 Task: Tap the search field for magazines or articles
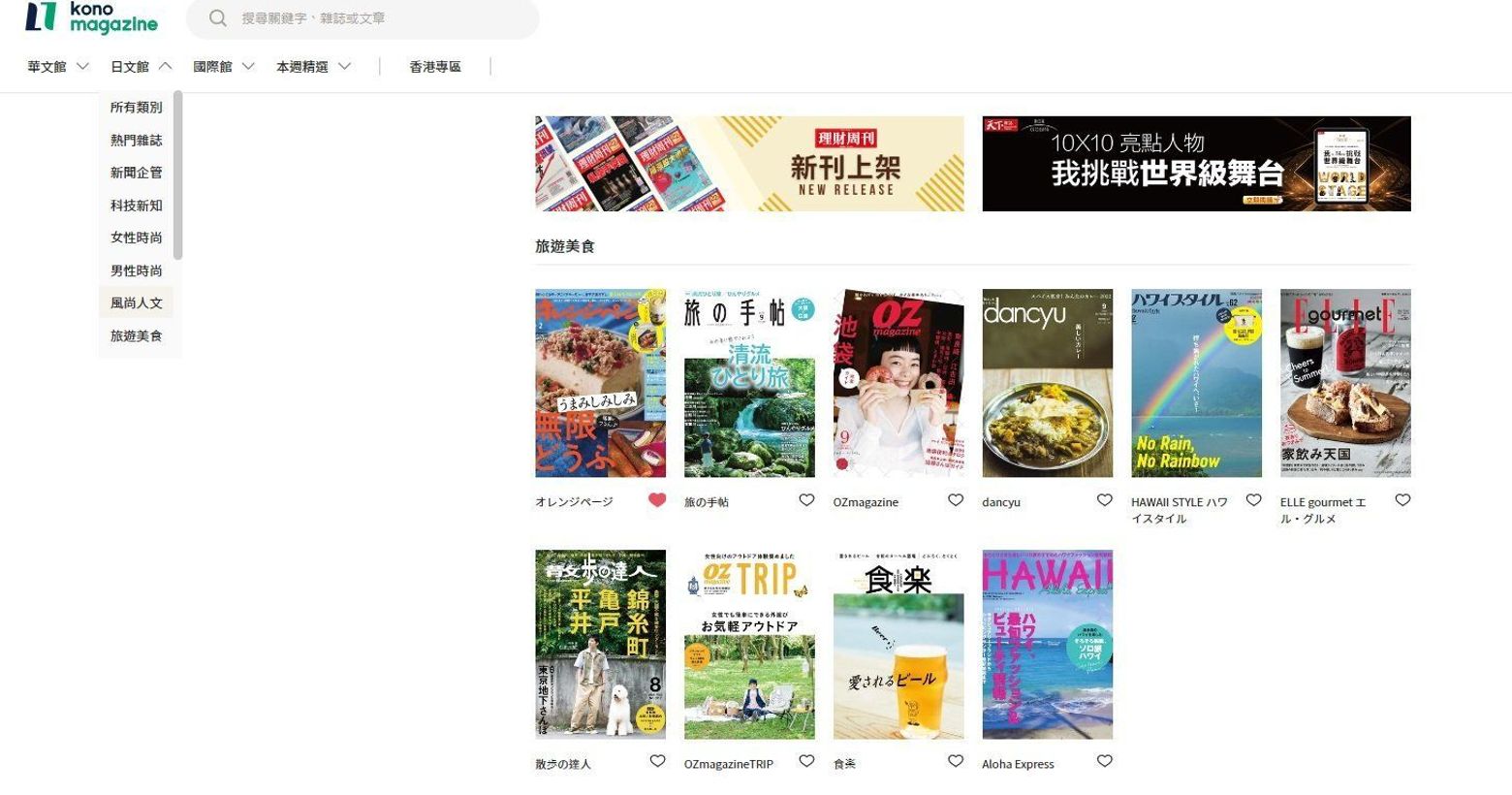[378, 18]
